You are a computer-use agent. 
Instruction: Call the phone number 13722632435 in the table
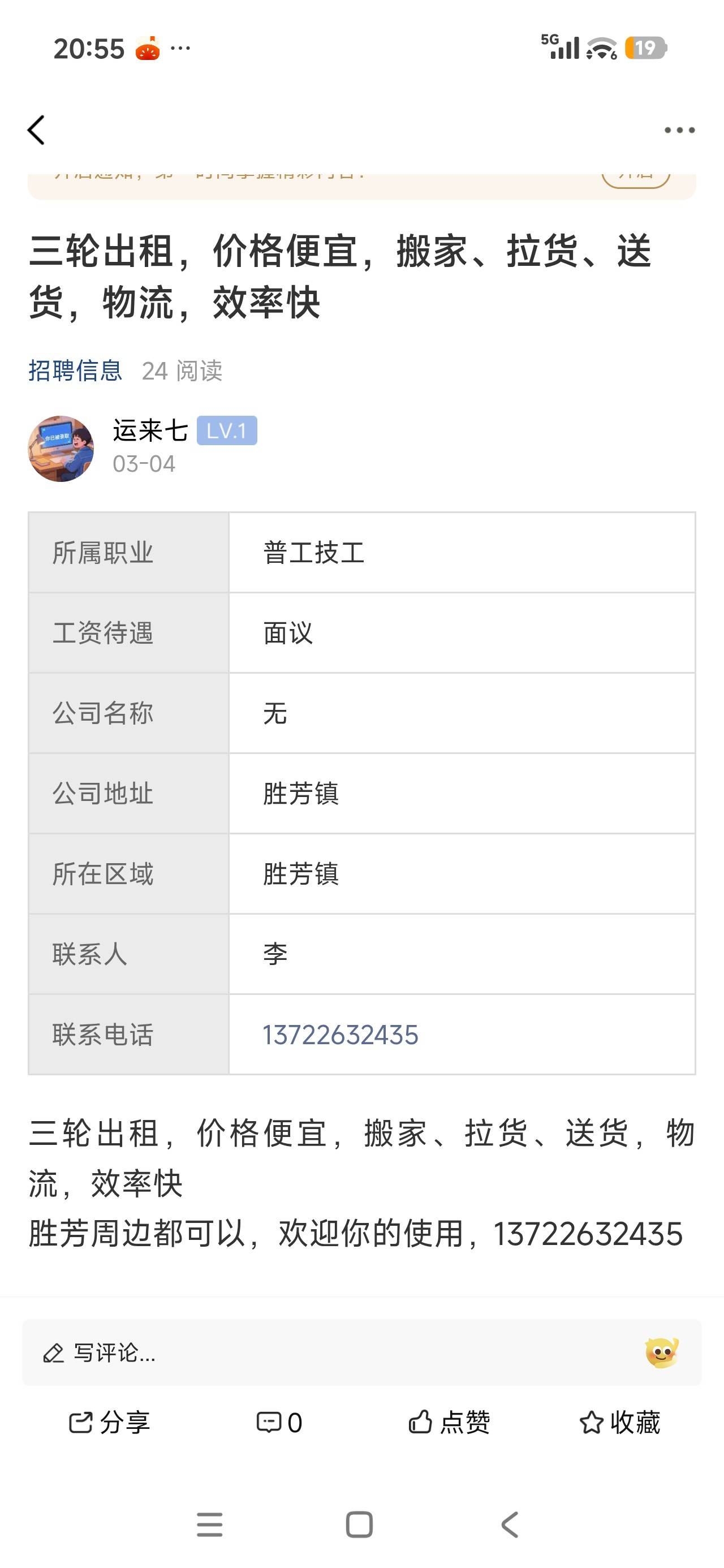click(x=341, y=1035)
